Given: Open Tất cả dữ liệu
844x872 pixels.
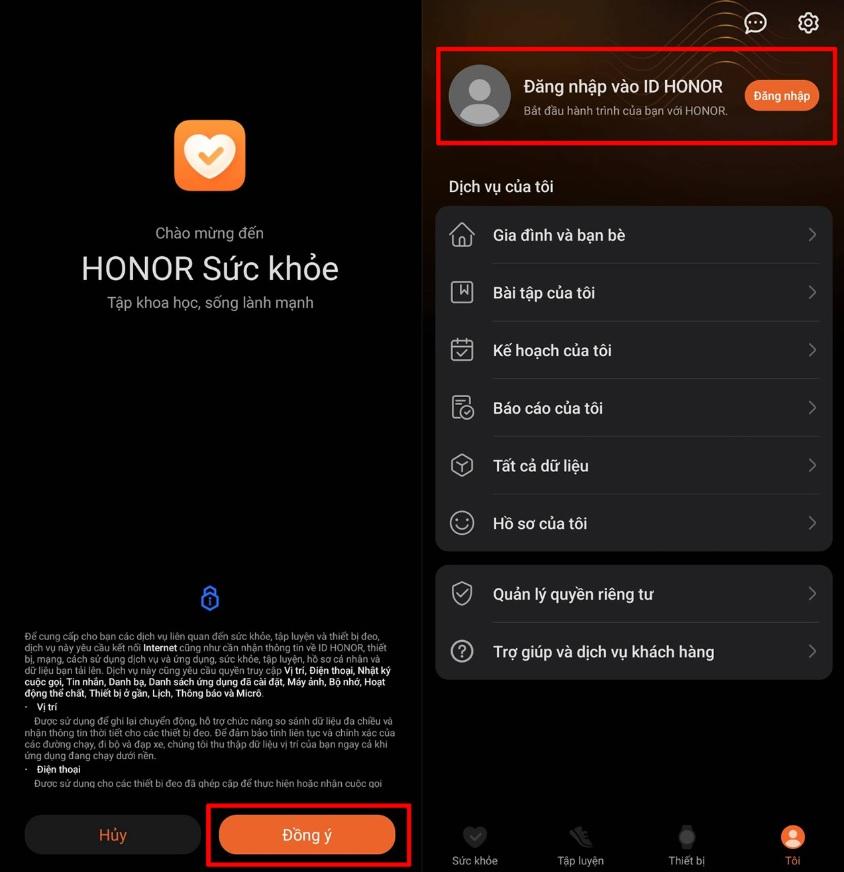Looking at the screenshot, I should 633,466.
